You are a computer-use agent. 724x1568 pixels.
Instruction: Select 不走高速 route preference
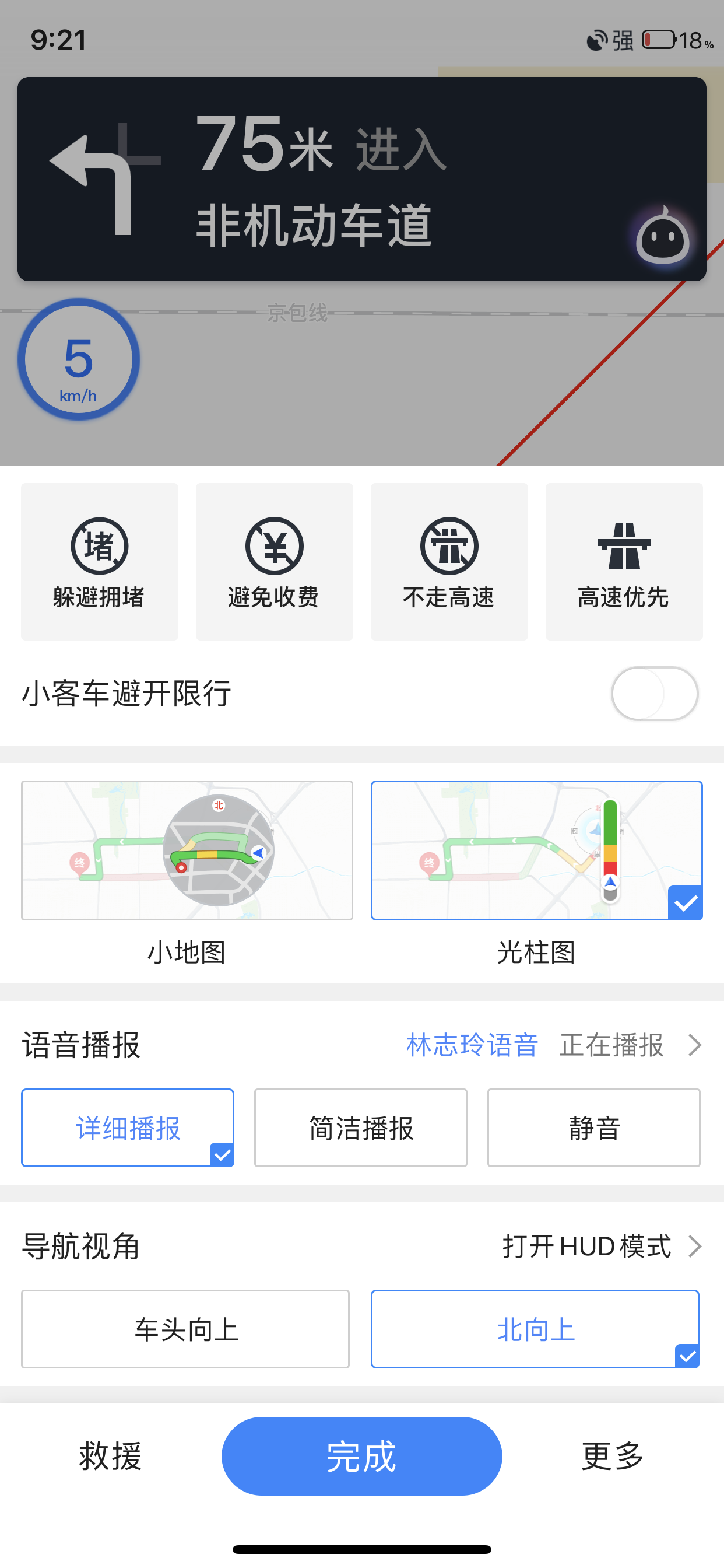[449, 561]
